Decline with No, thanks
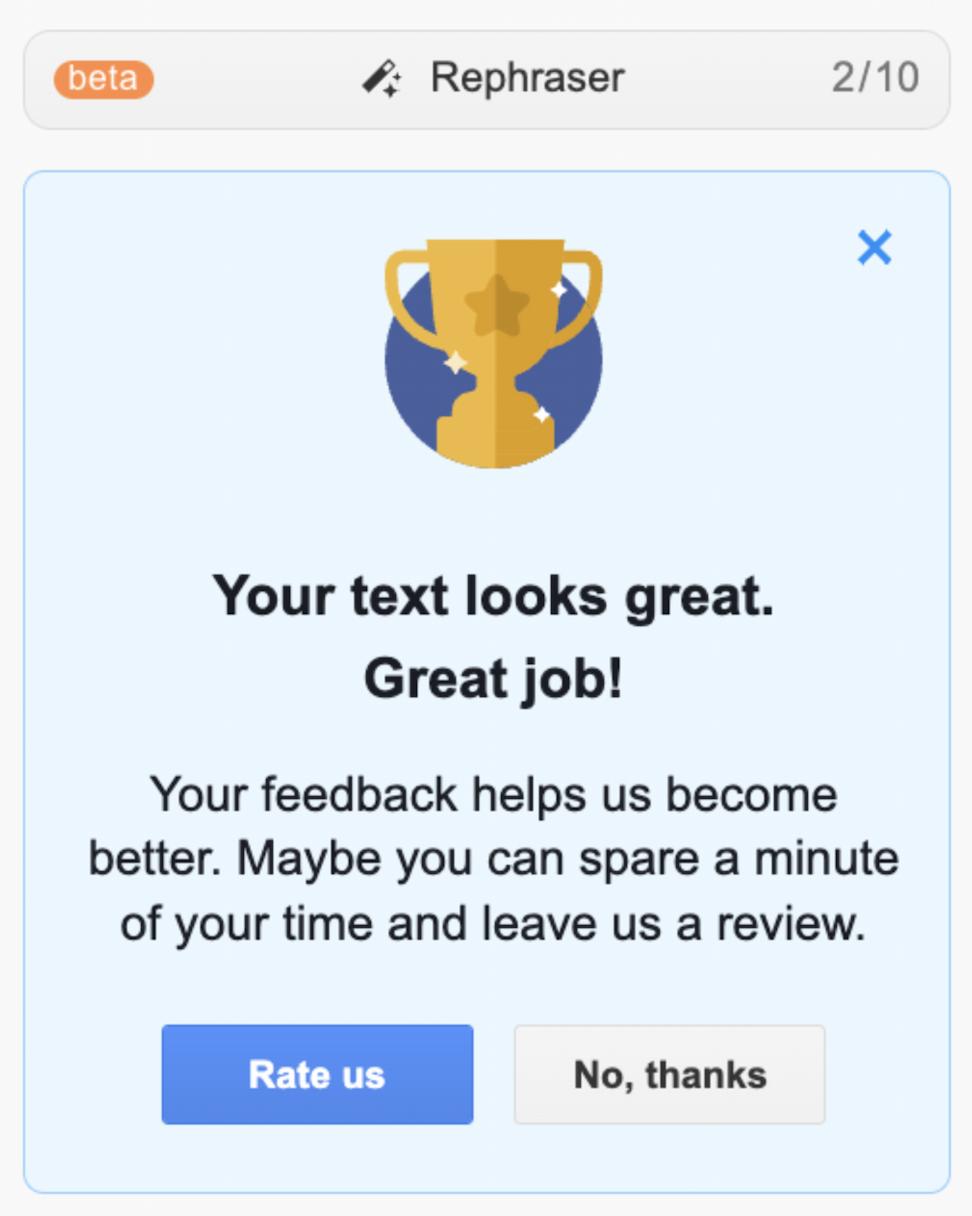 [x=669, y=1074]
